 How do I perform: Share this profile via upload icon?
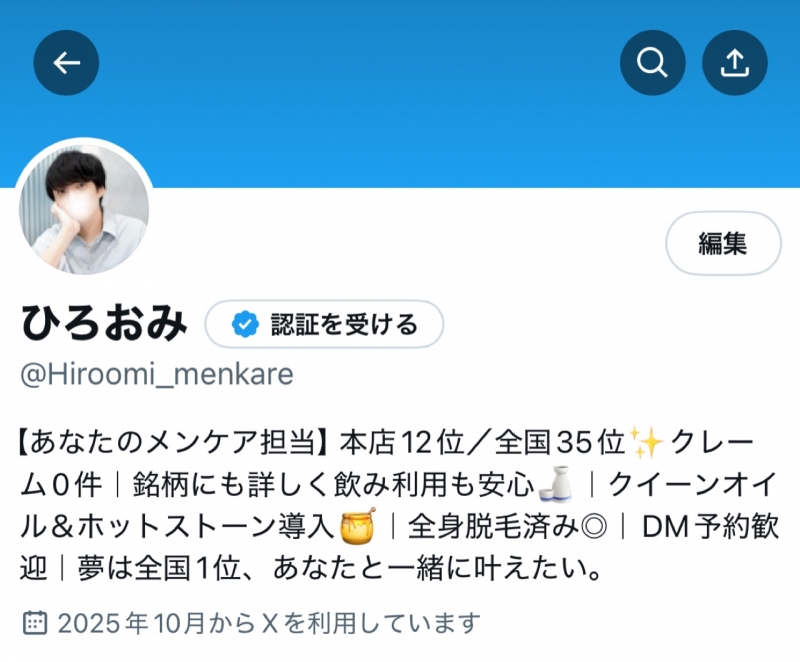[x=734, y=63]
